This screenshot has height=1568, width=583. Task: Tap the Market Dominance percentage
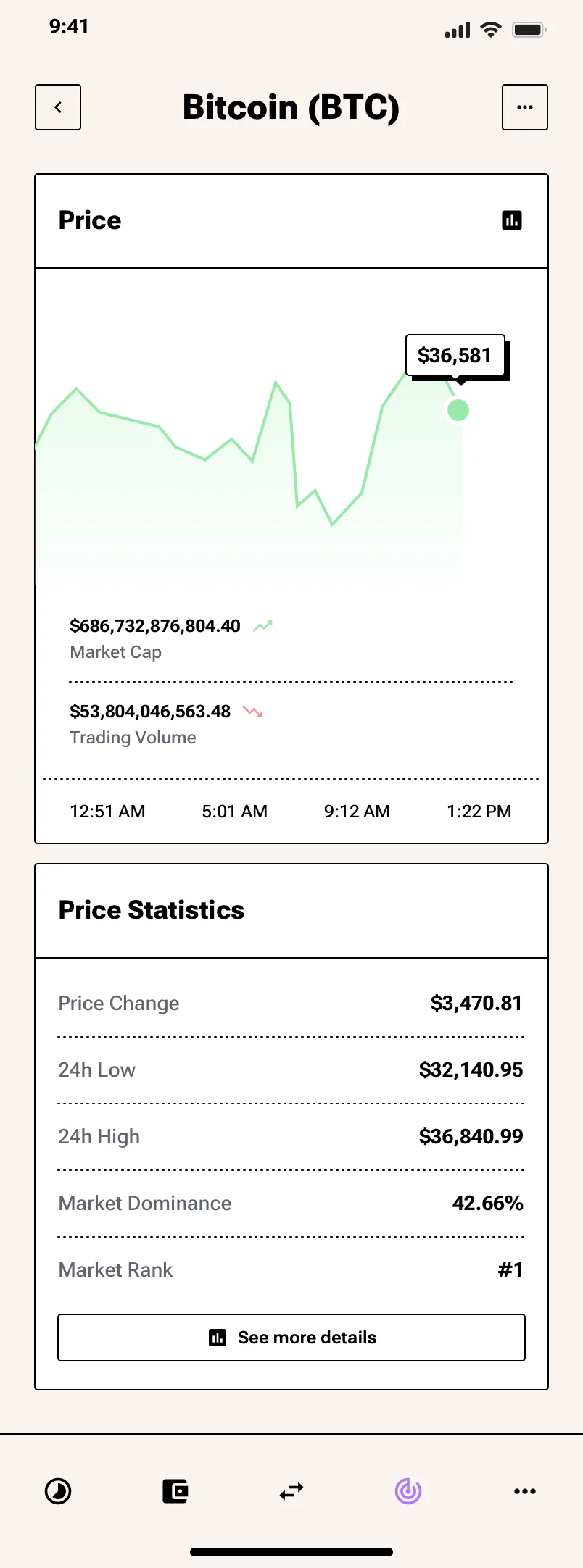coord(487,1202)
